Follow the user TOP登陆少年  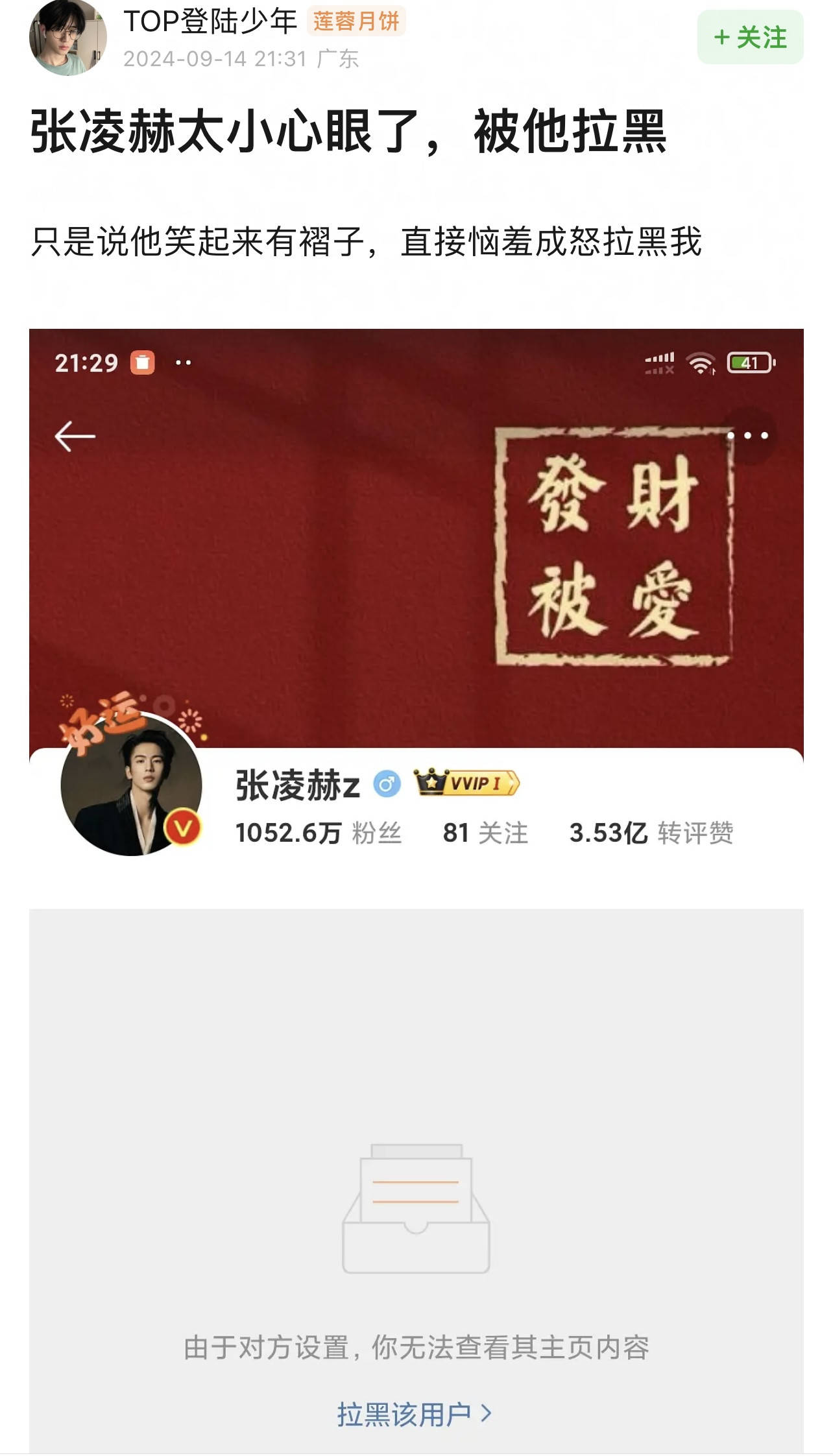point(750,38)
